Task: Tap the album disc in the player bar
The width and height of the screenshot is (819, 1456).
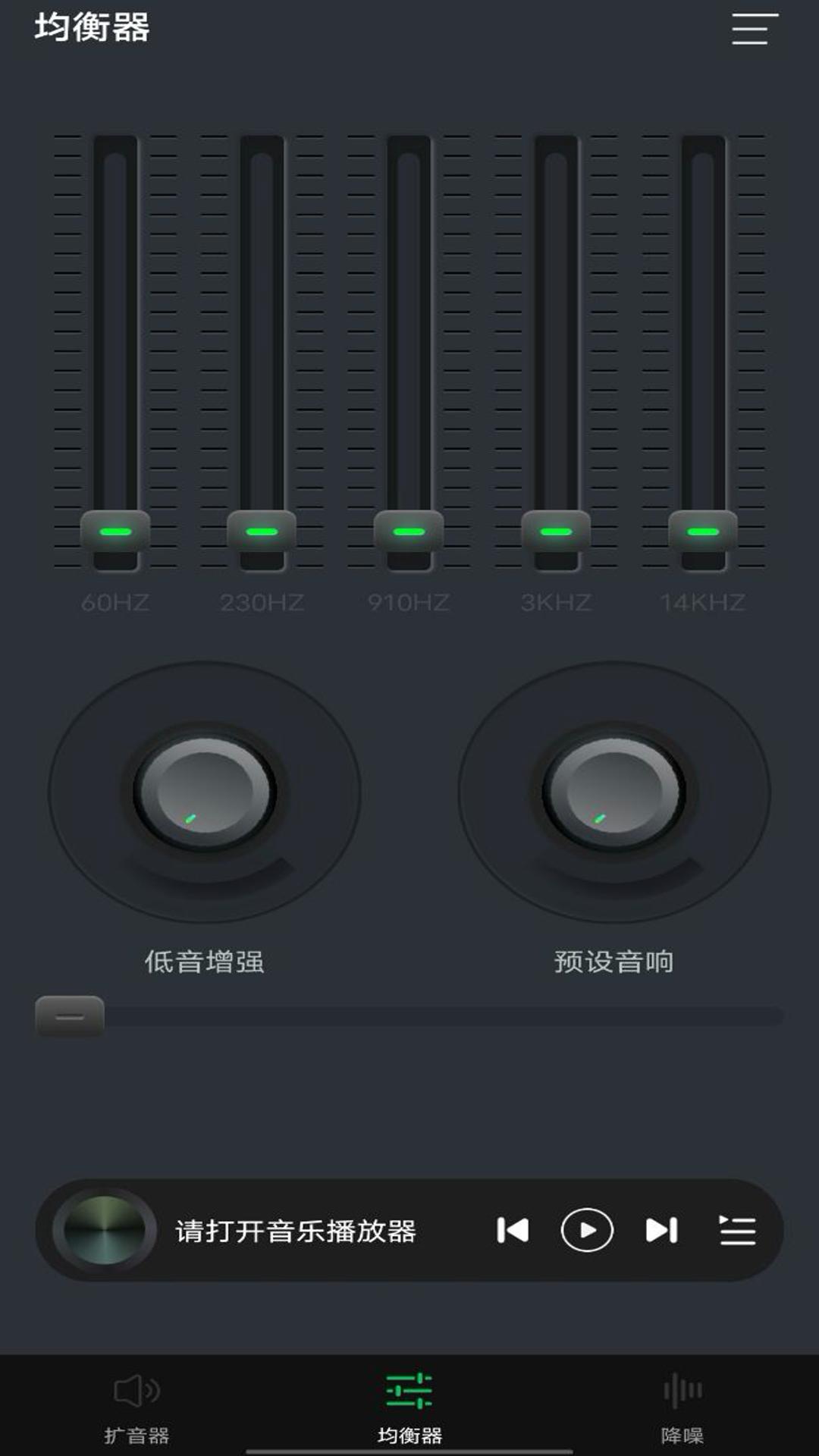Action: pyautogui.click(x=105, y=1230)
